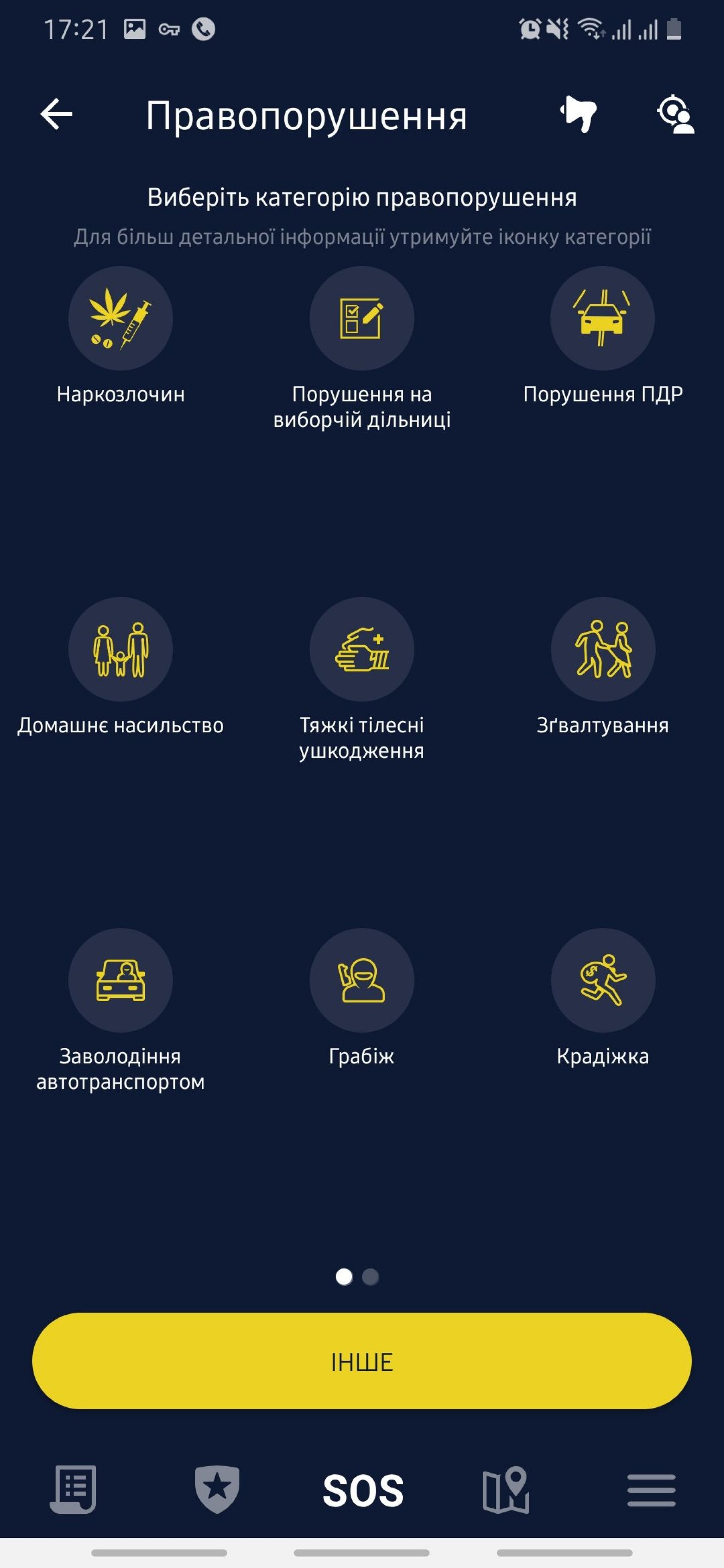The image size is (724, 1568).
Task: Open the person location tracker icon
Action: click(x=675, y=114)
